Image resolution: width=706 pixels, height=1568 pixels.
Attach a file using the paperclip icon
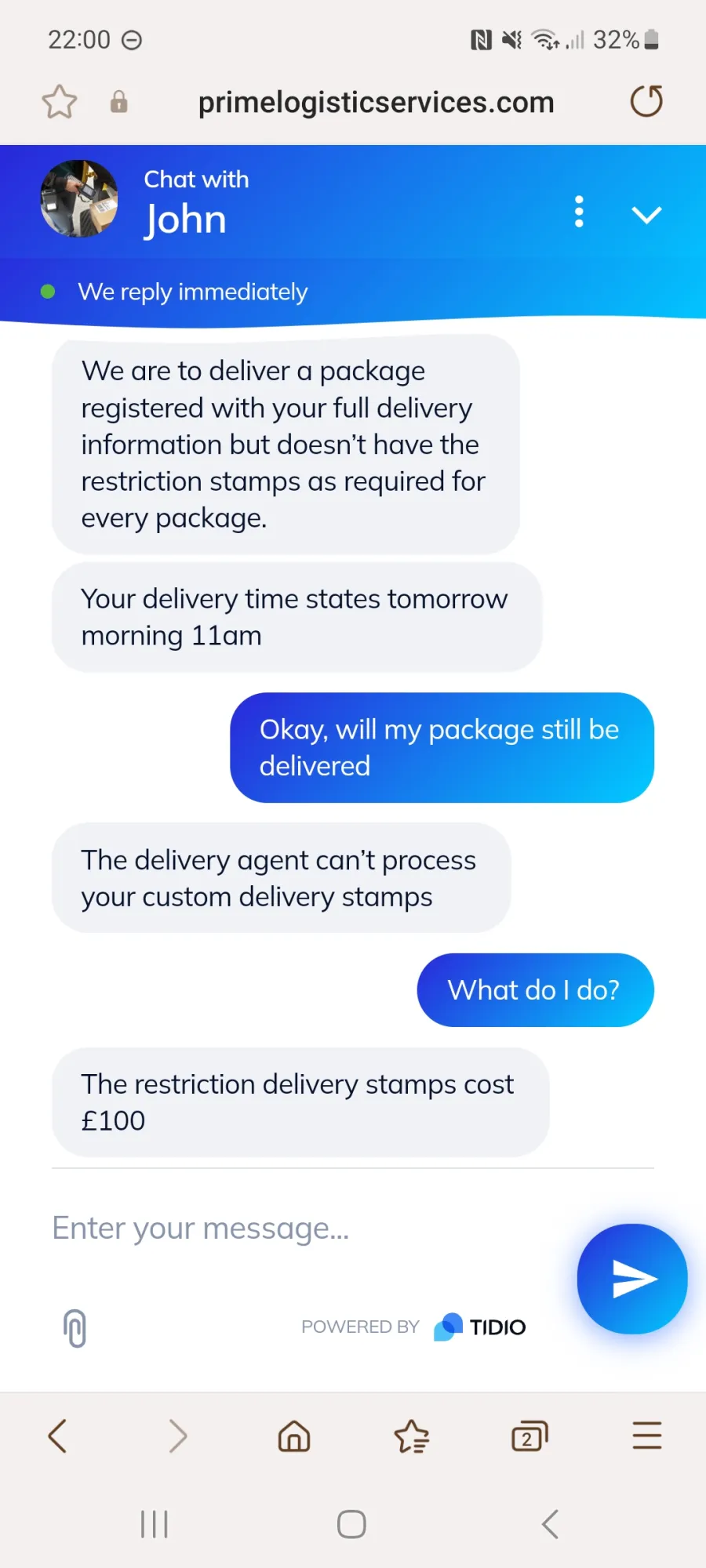point(75,1328)
